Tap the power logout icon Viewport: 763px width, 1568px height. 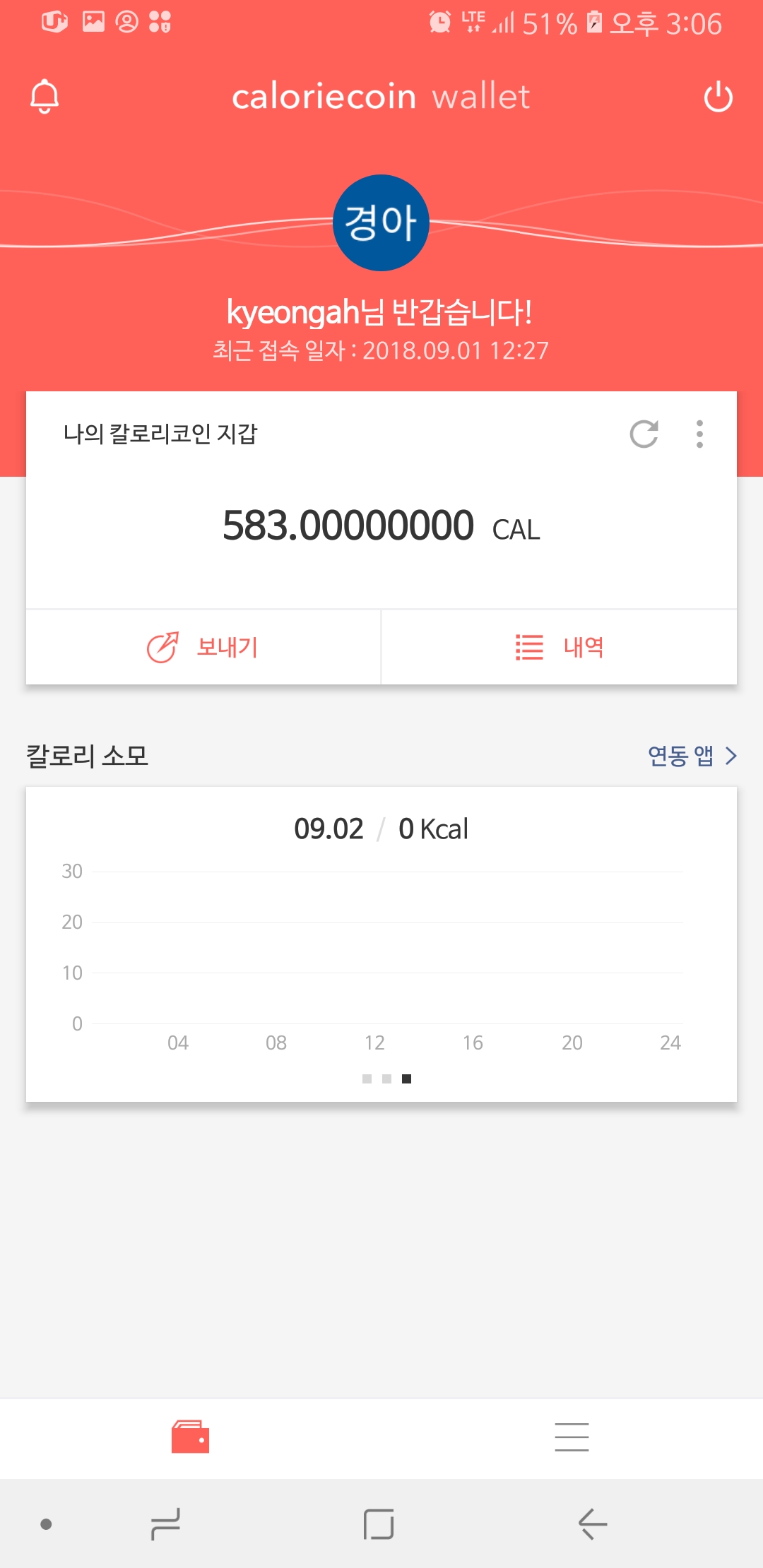point(718,97)
